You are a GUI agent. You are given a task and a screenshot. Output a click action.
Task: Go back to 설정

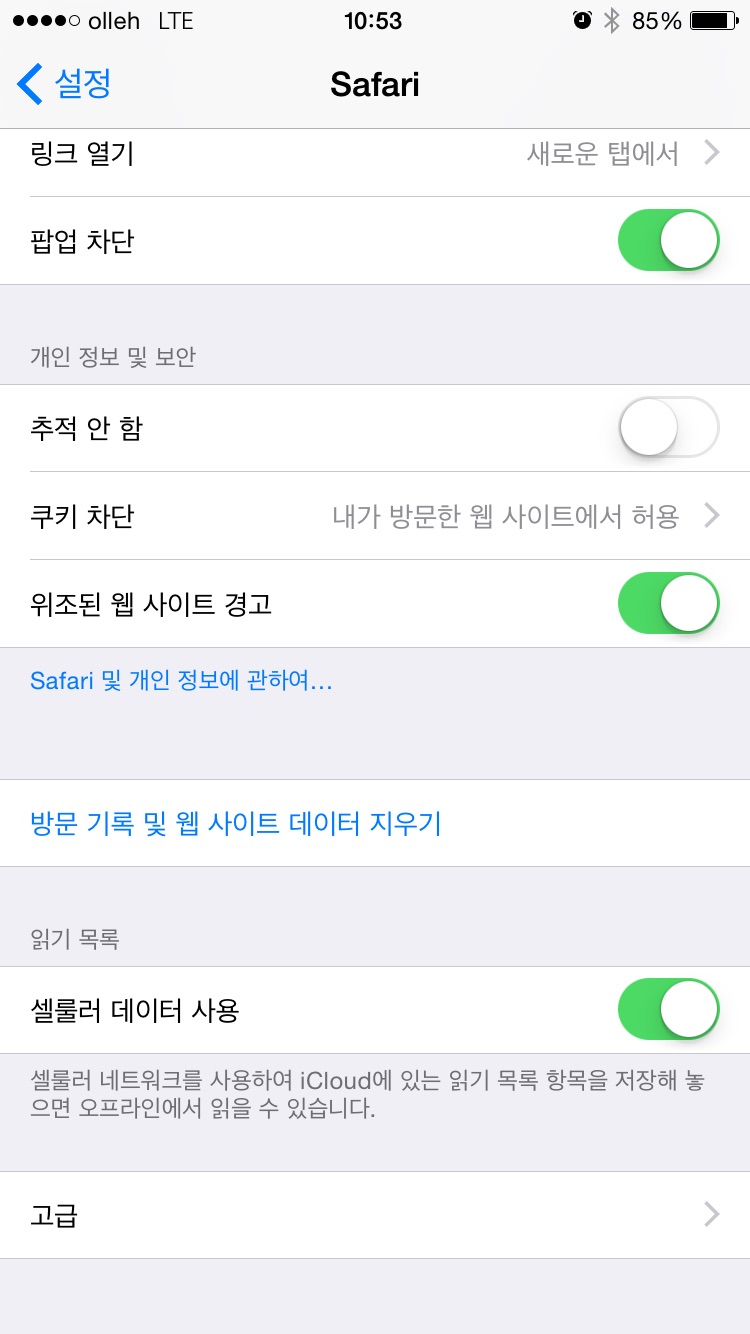64,85
